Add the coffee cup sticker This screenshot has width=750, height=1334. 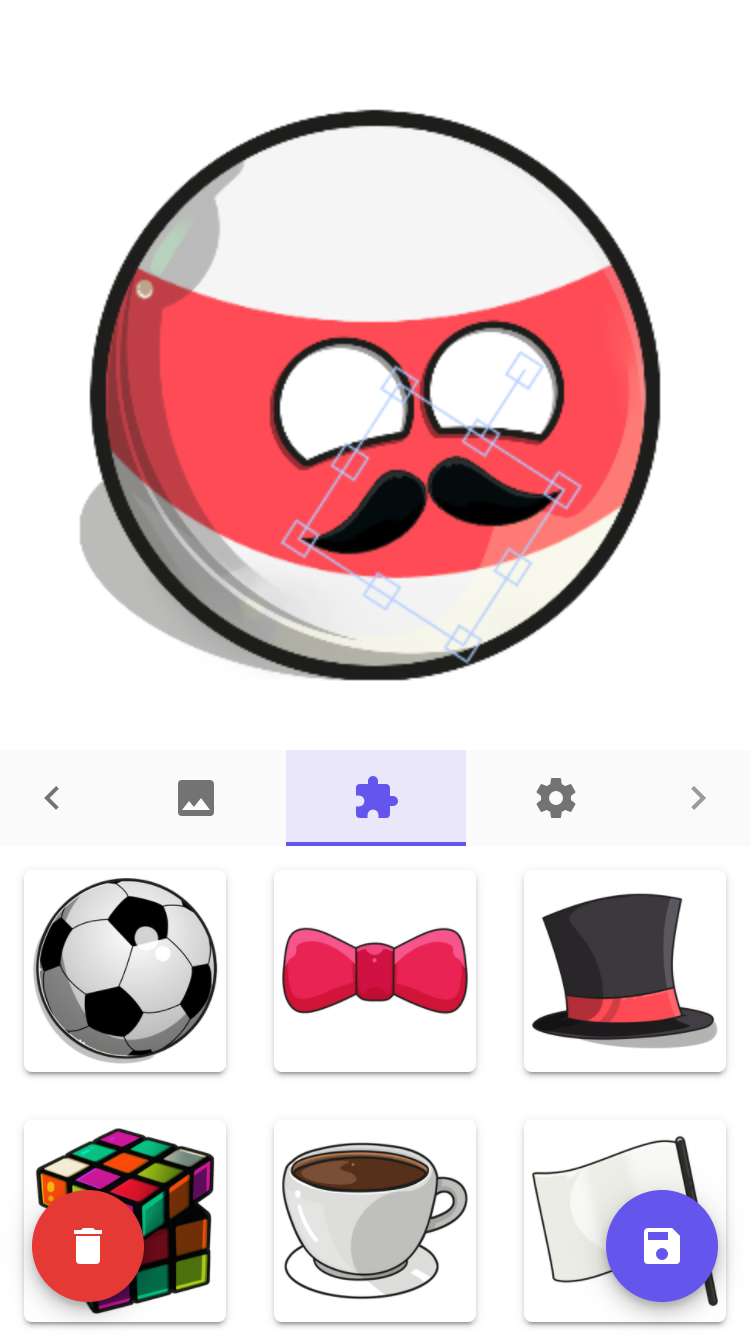[375, 1221]
